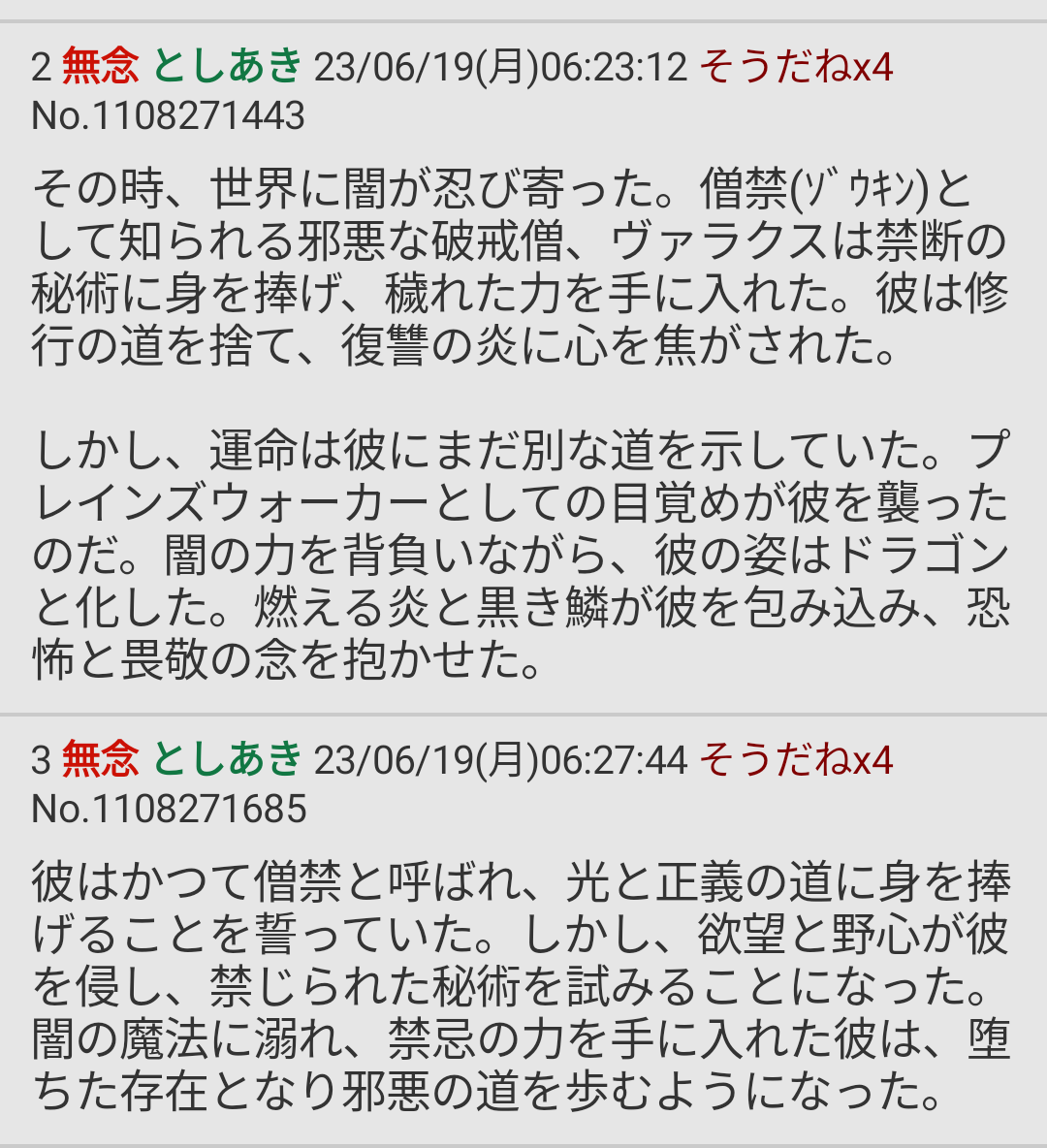Viewport: 1047px width, 1148px height.
Task: Upvote post No.1108271685 via そうだねx4
Action: 795,760
